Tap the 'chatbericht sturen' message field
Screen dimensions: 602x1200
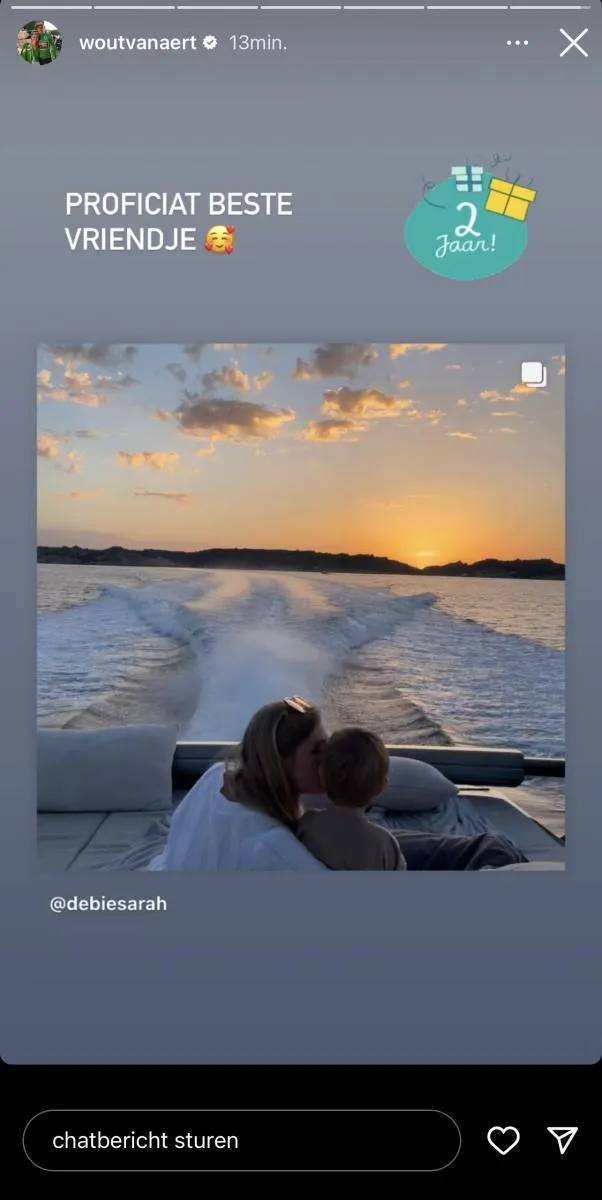[x=241, y=1140]
